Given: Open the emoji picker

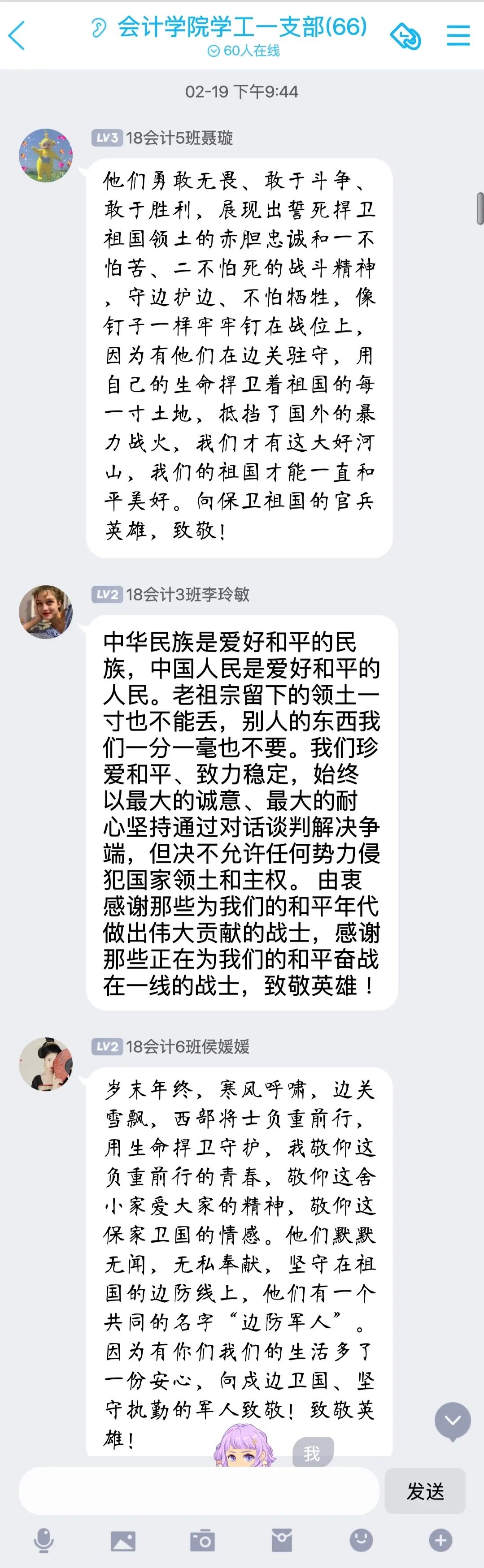Looking at the screenshot, I should click(x=361, y=1541).
